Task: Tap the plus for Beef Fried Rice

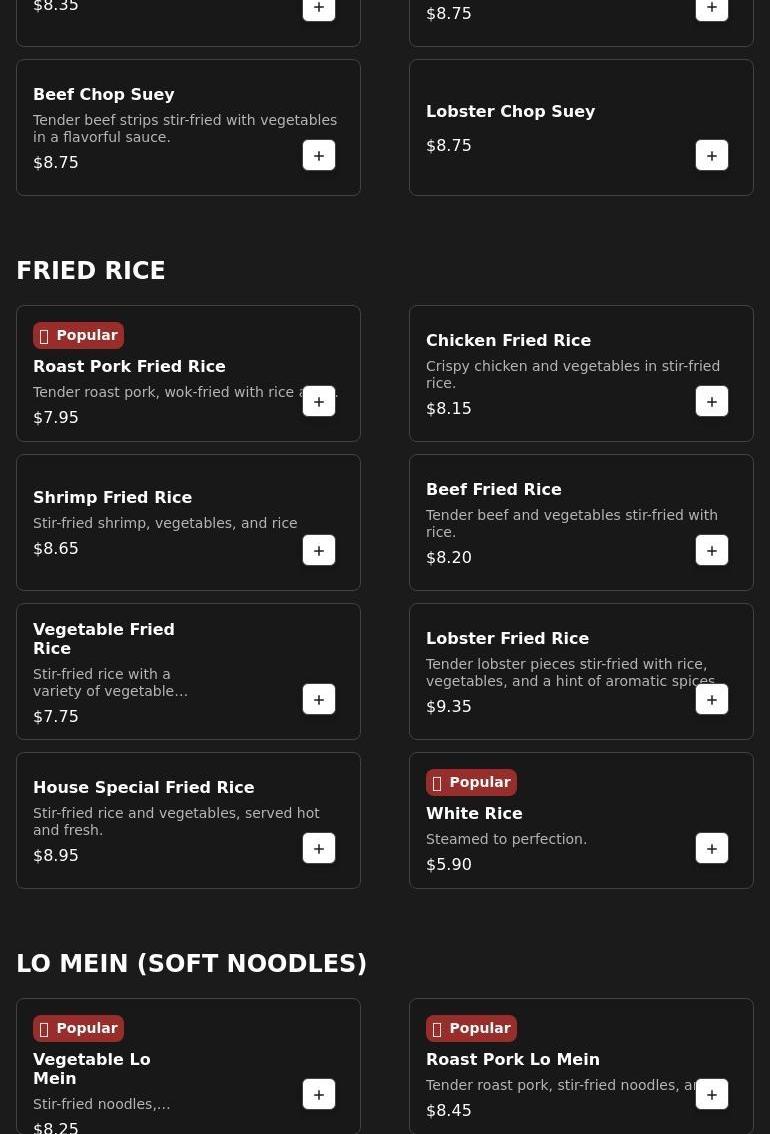Action: [x=712, y=551]
